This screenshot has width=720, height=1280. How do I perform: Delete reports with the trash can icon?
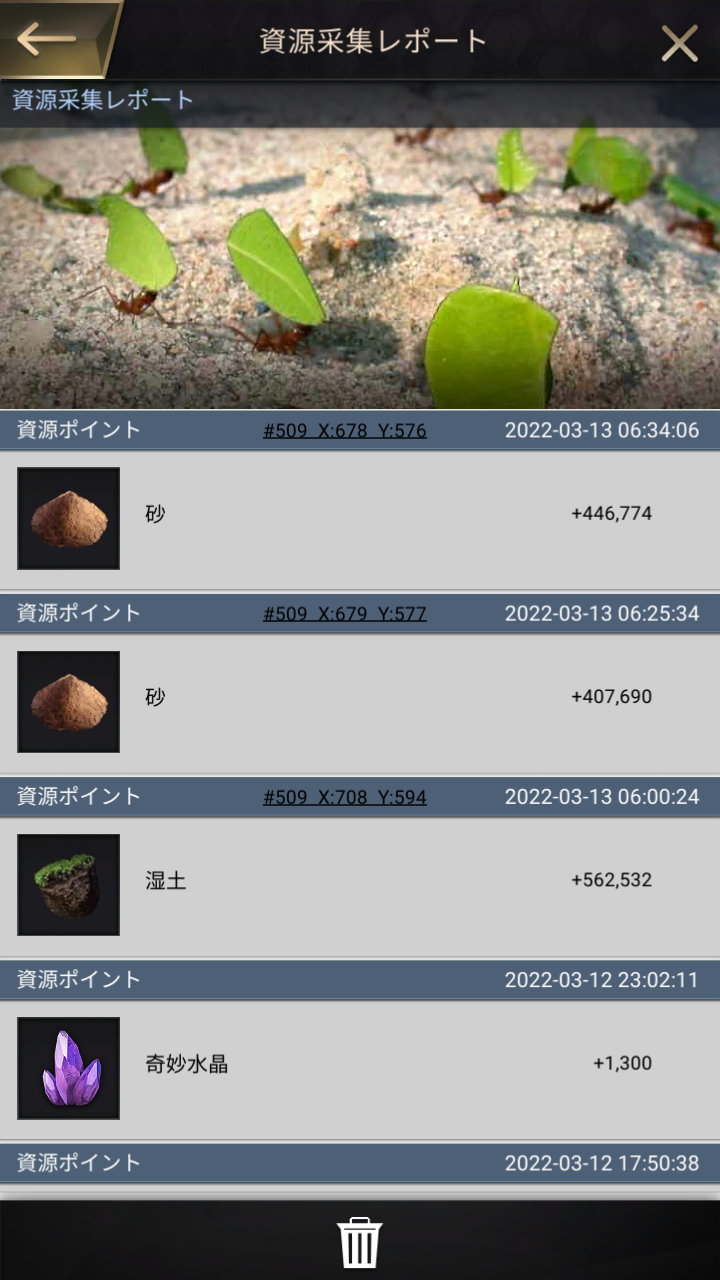pyautogui.click(x=360, y=1243)
